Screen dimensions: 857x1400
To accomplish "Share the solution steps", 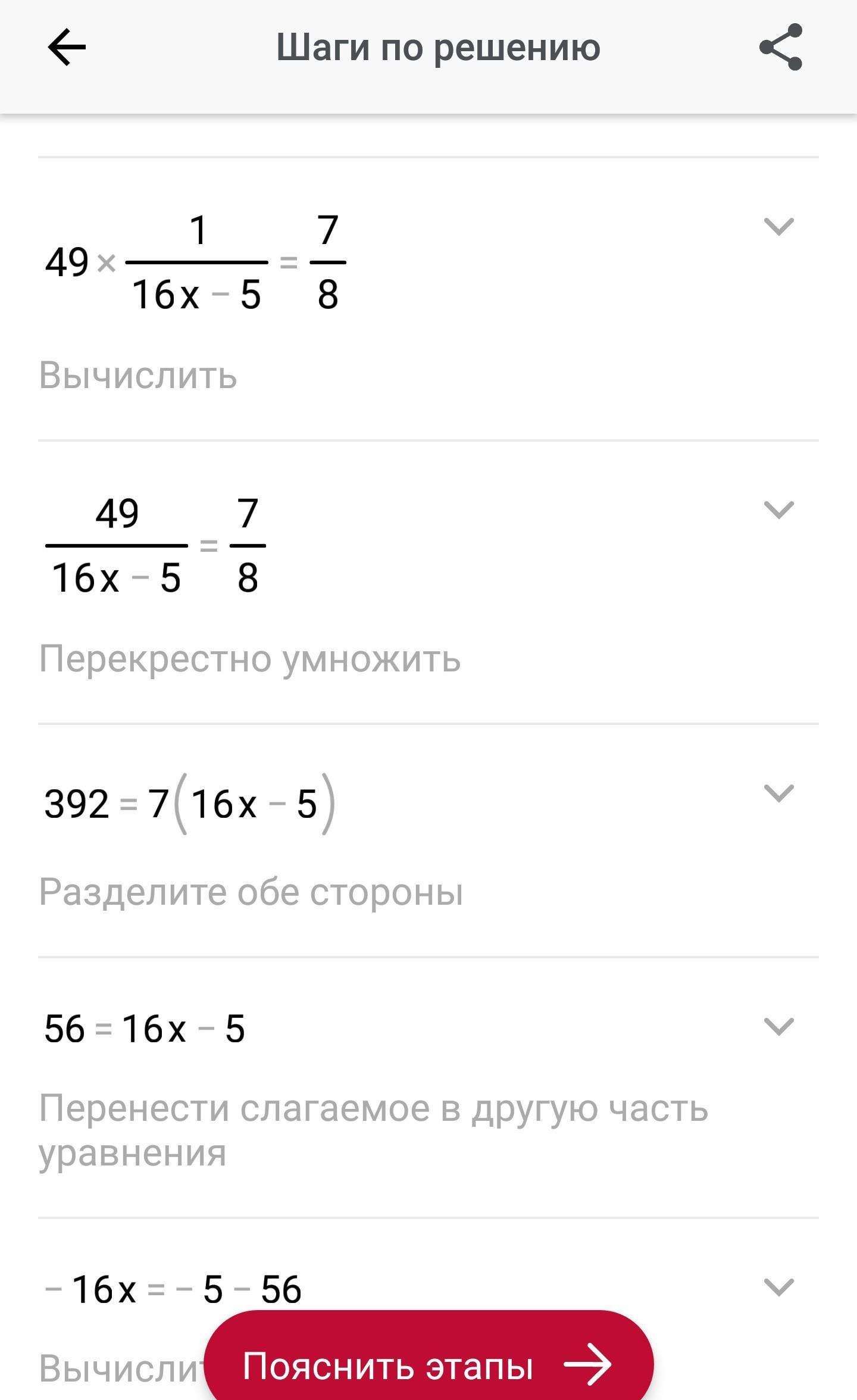I will pos(780,48).
